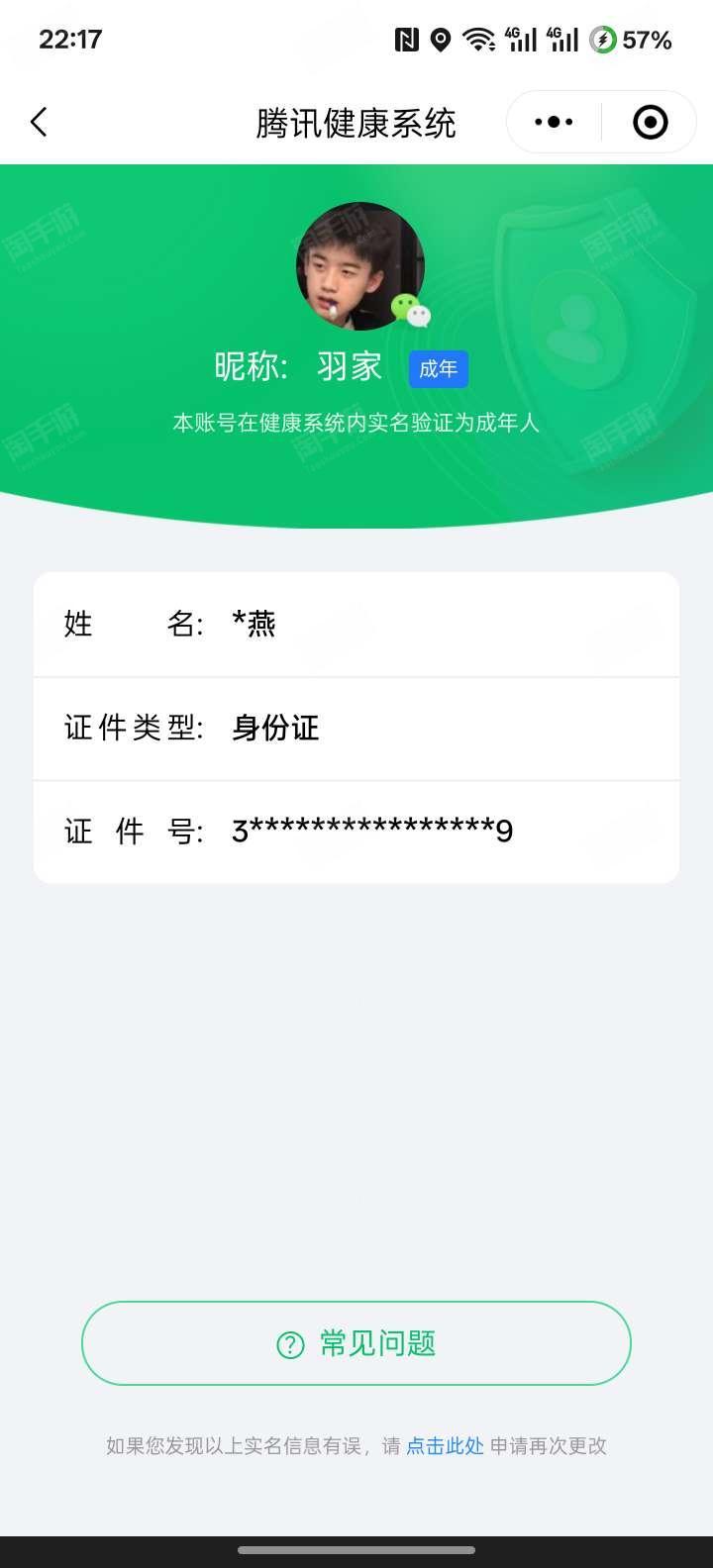Tap the 点击此处 link to request changes
Screen dimensions: 713x1568
click(x=445, y=1446)
